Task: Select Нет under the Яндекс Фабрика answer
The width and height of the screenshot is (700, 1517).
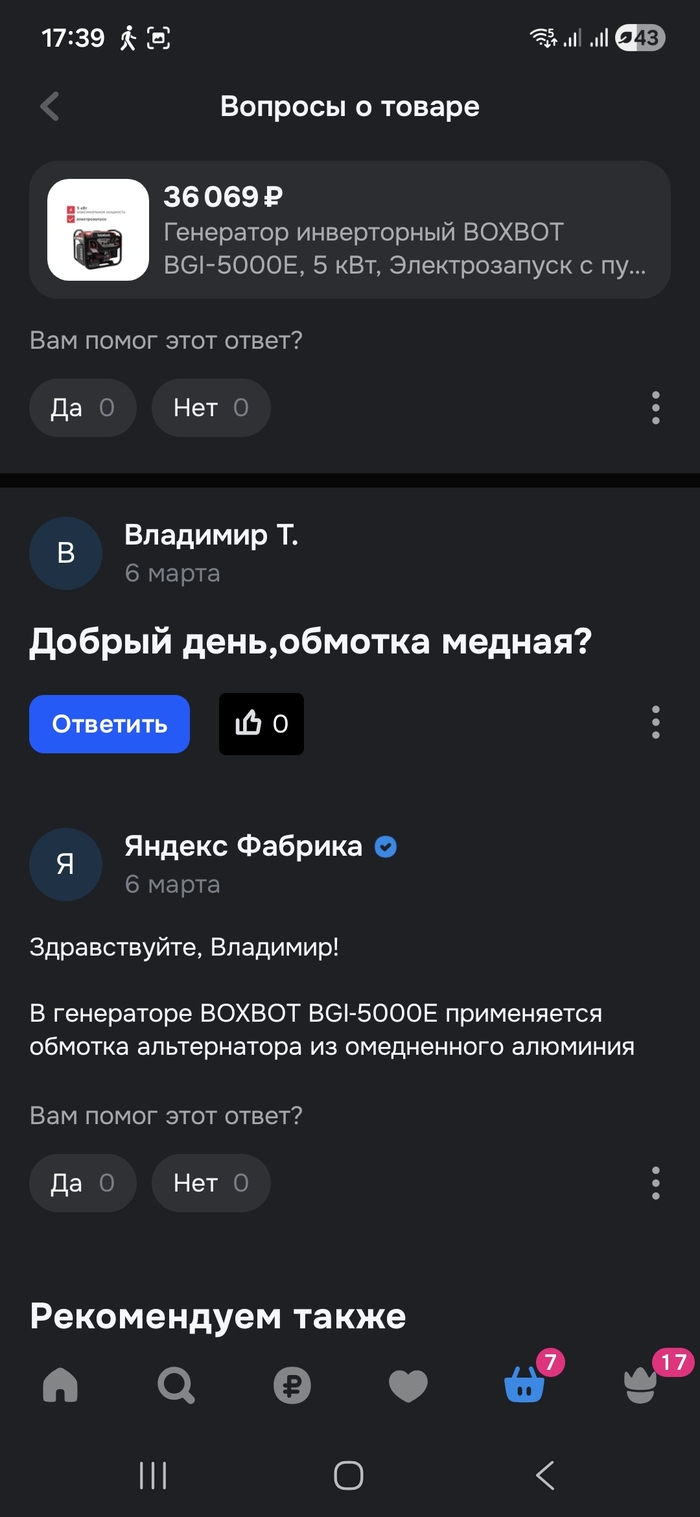Action: tap(210, 1183)
